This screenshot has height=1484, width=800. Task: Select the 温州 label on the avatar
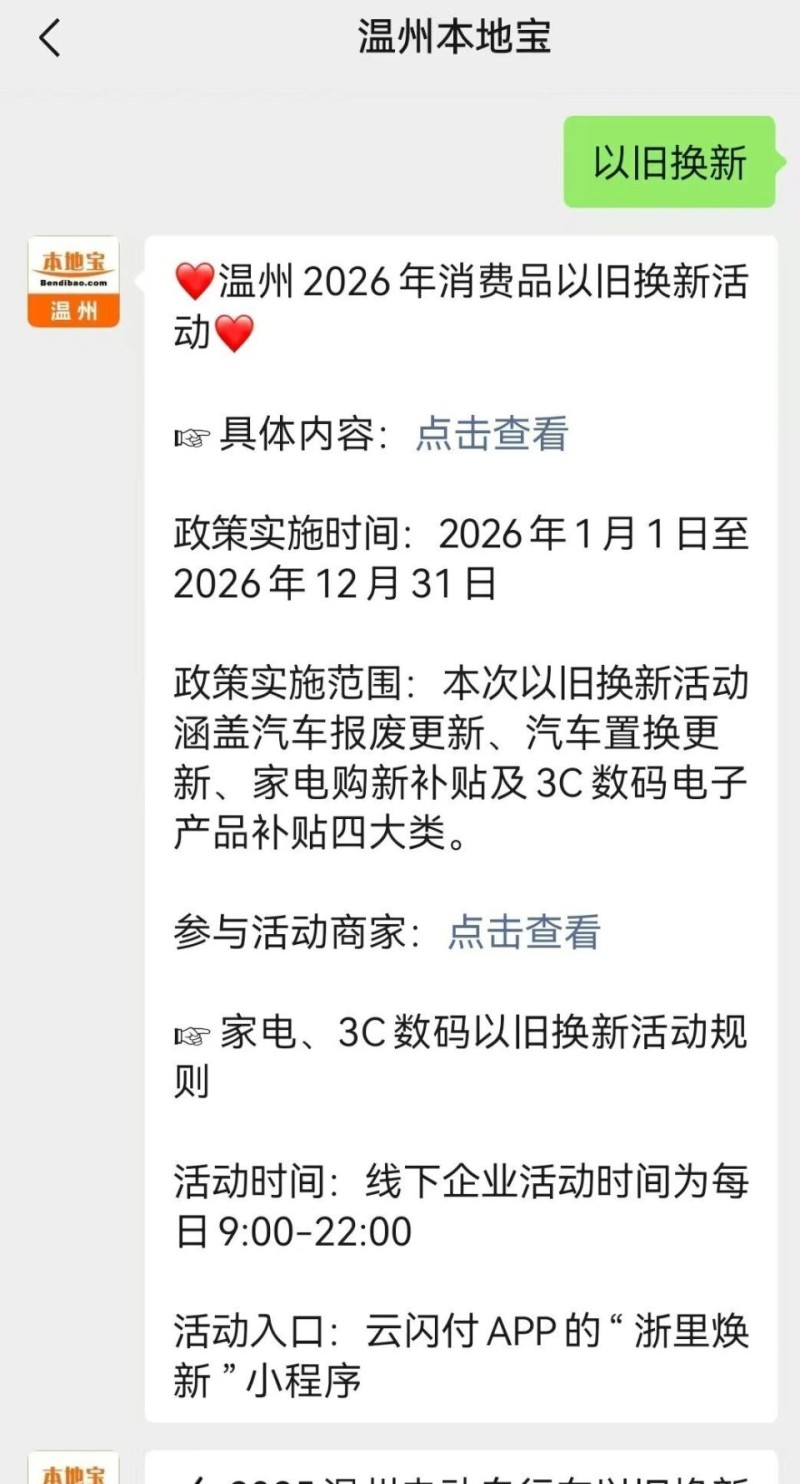(72, 310)
